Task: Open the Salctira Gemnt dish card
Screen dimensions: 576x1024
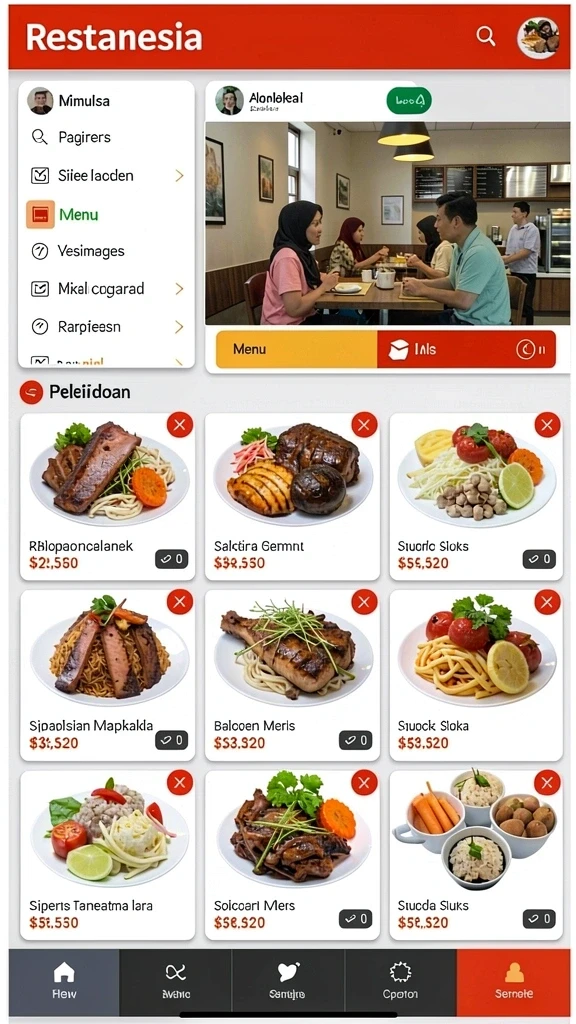Action: 292,496
